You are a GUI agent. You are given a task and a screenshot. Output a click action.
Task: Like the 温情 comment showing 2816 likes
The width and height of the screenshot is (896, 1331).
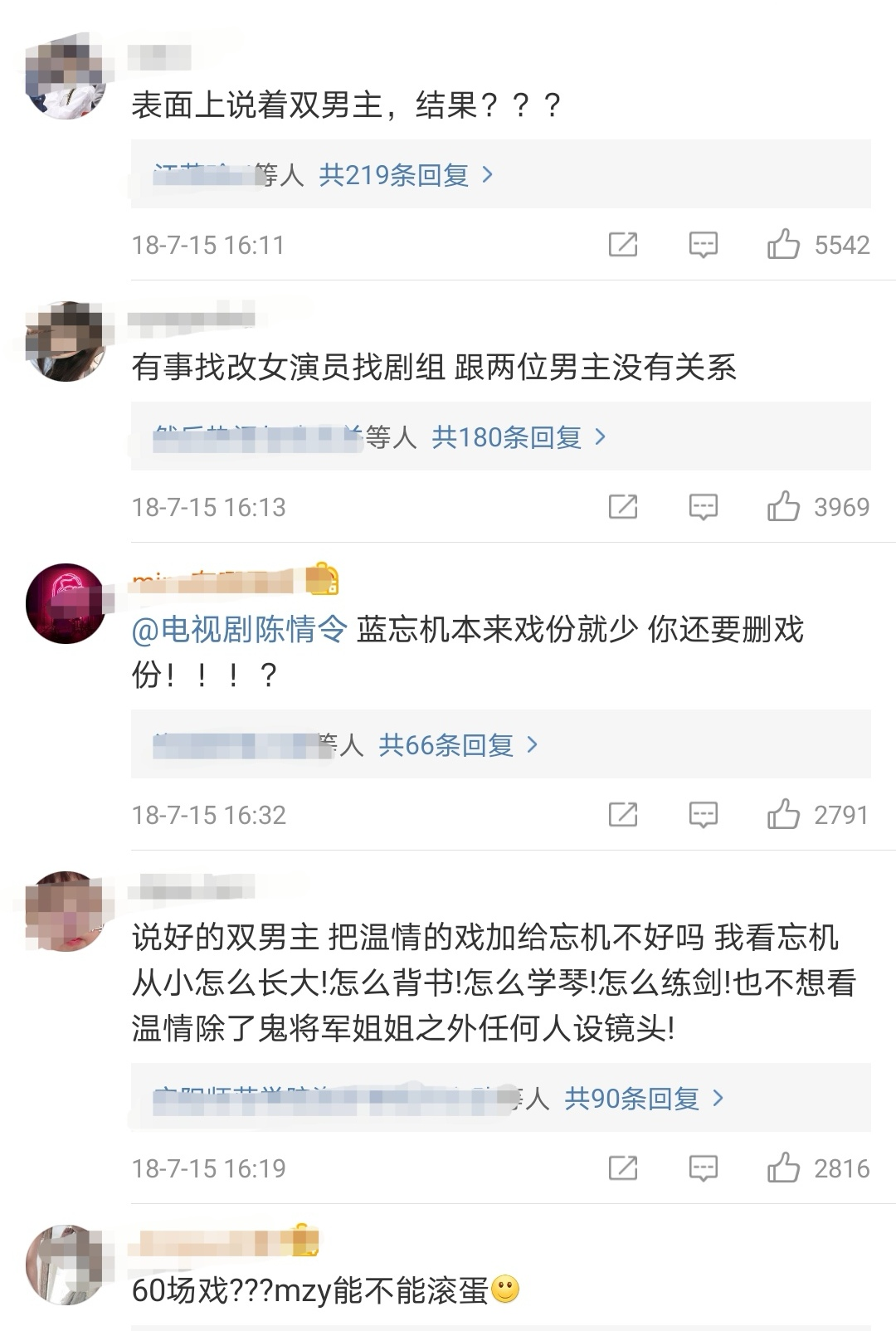[783, 1167]
